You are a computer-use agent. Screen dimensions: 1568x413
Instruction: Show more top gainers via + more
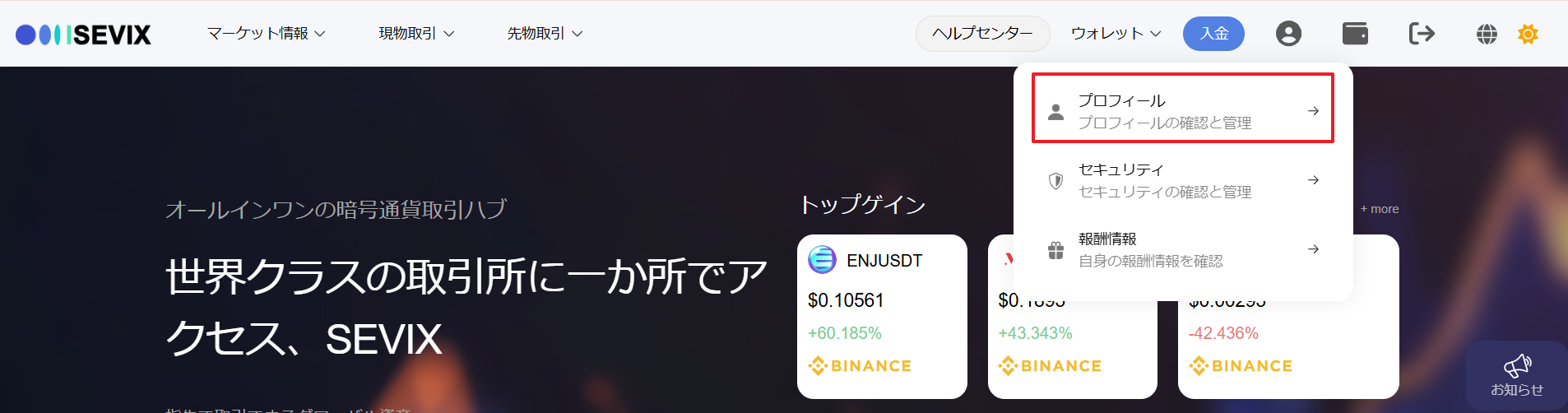point(1380,209)
